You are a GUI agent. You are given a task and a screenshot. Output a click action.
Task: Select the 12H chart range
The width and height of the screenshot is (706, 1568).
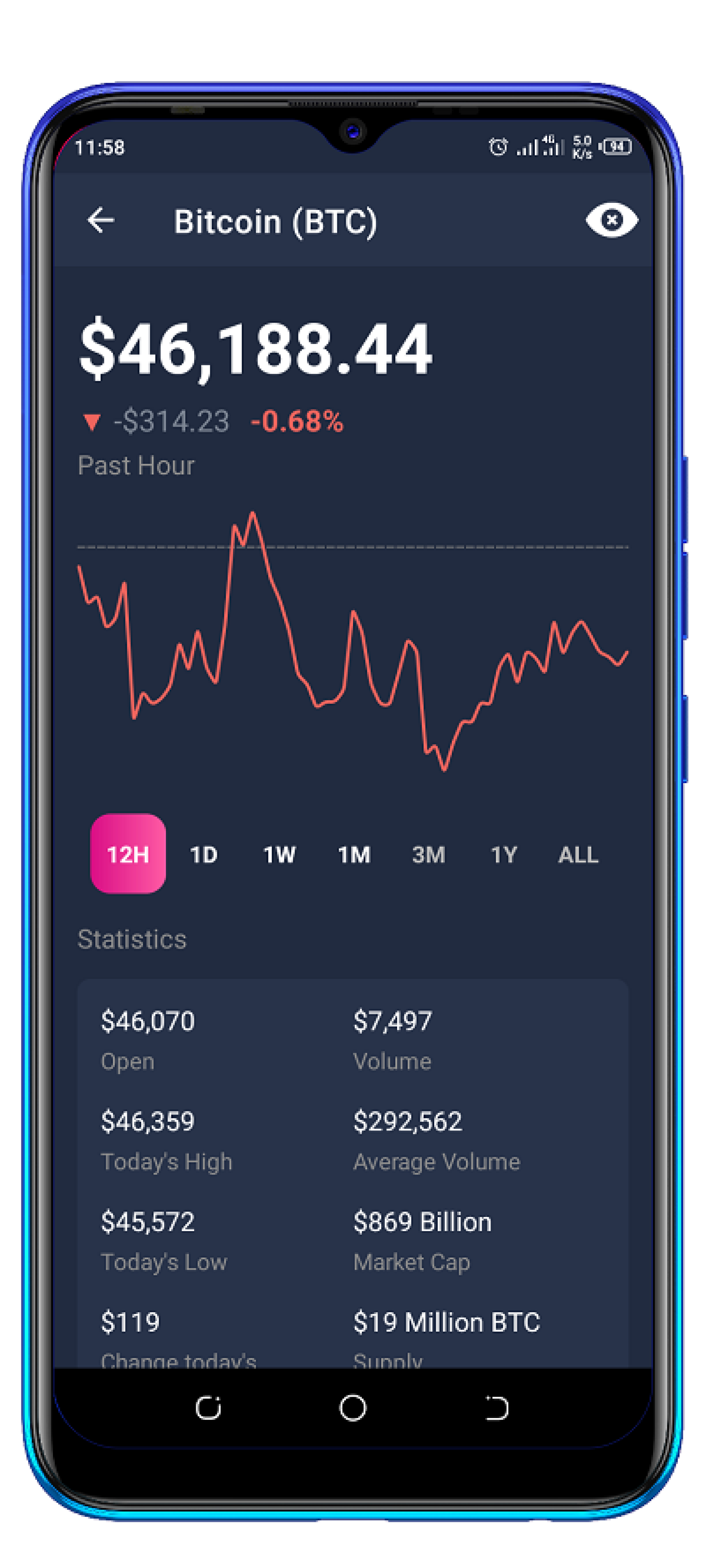[x=128, y=853]
